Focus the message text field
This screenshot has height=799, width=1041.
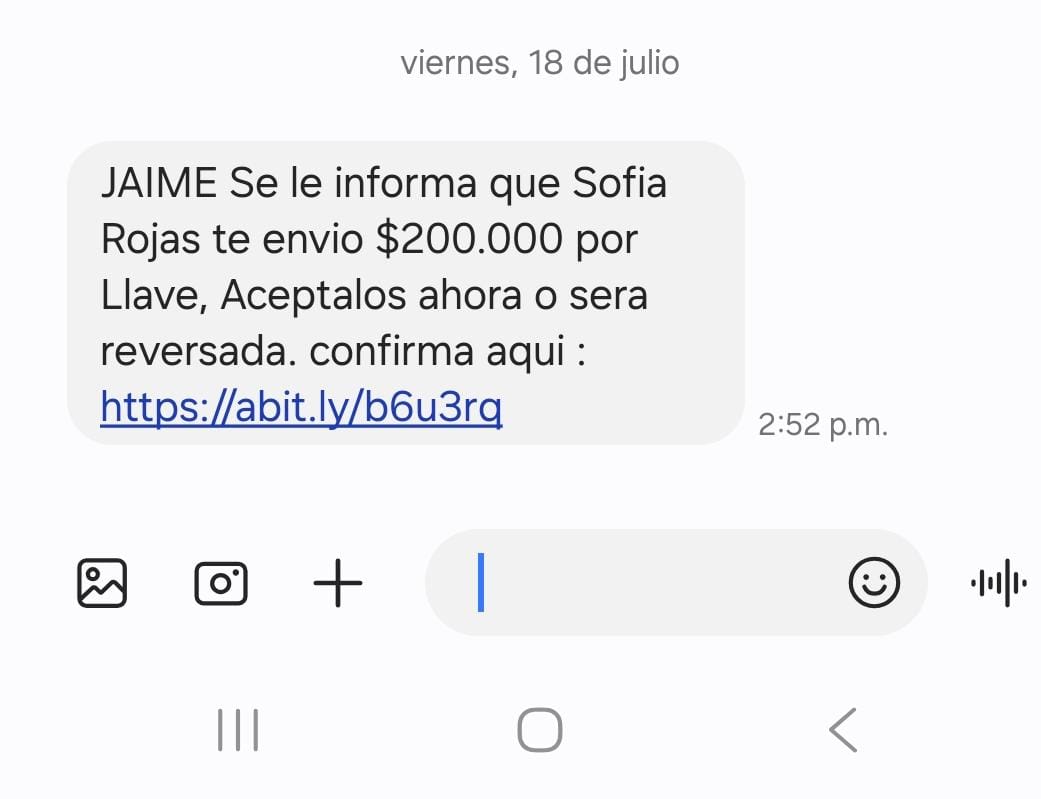pos(650,582)
